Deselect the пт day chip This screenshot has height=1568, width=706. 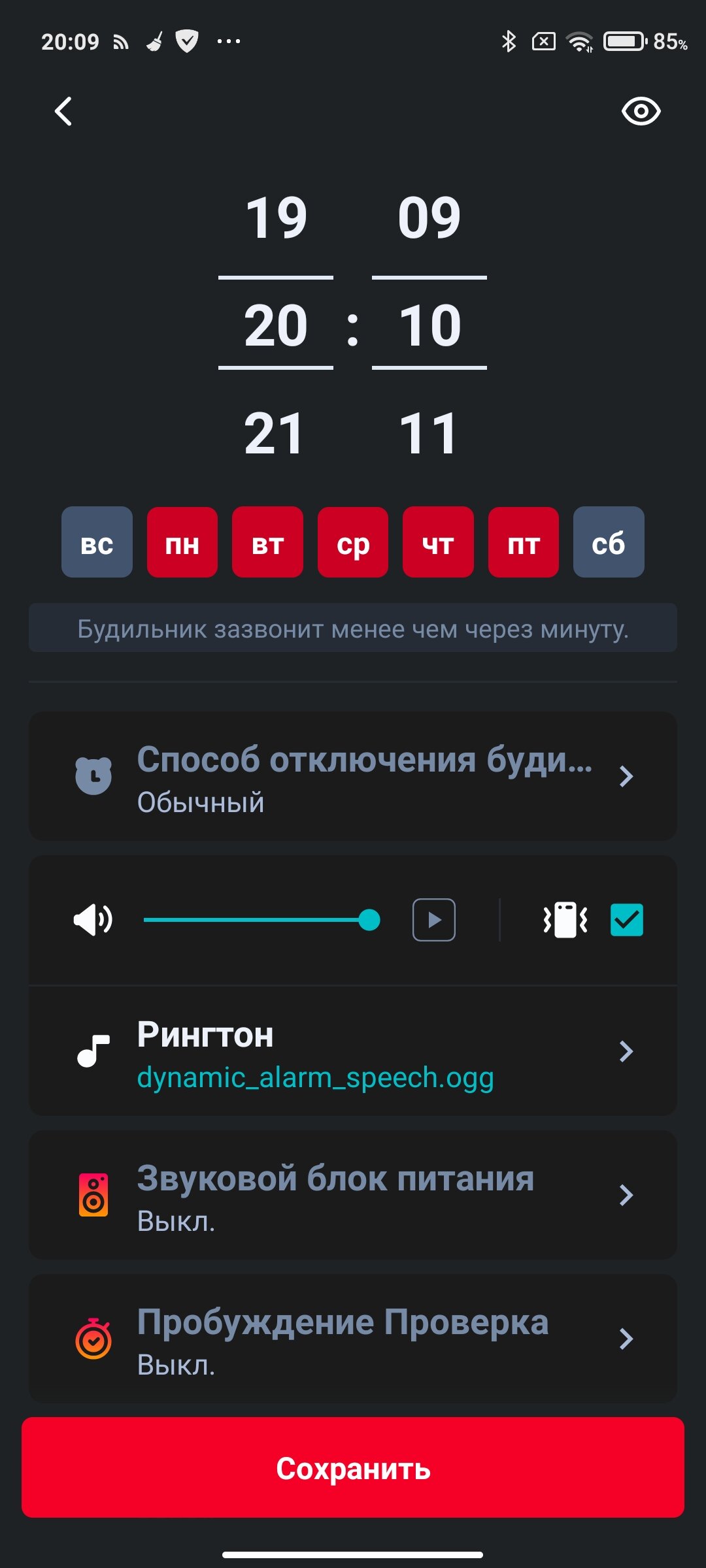tap(524, 542)
